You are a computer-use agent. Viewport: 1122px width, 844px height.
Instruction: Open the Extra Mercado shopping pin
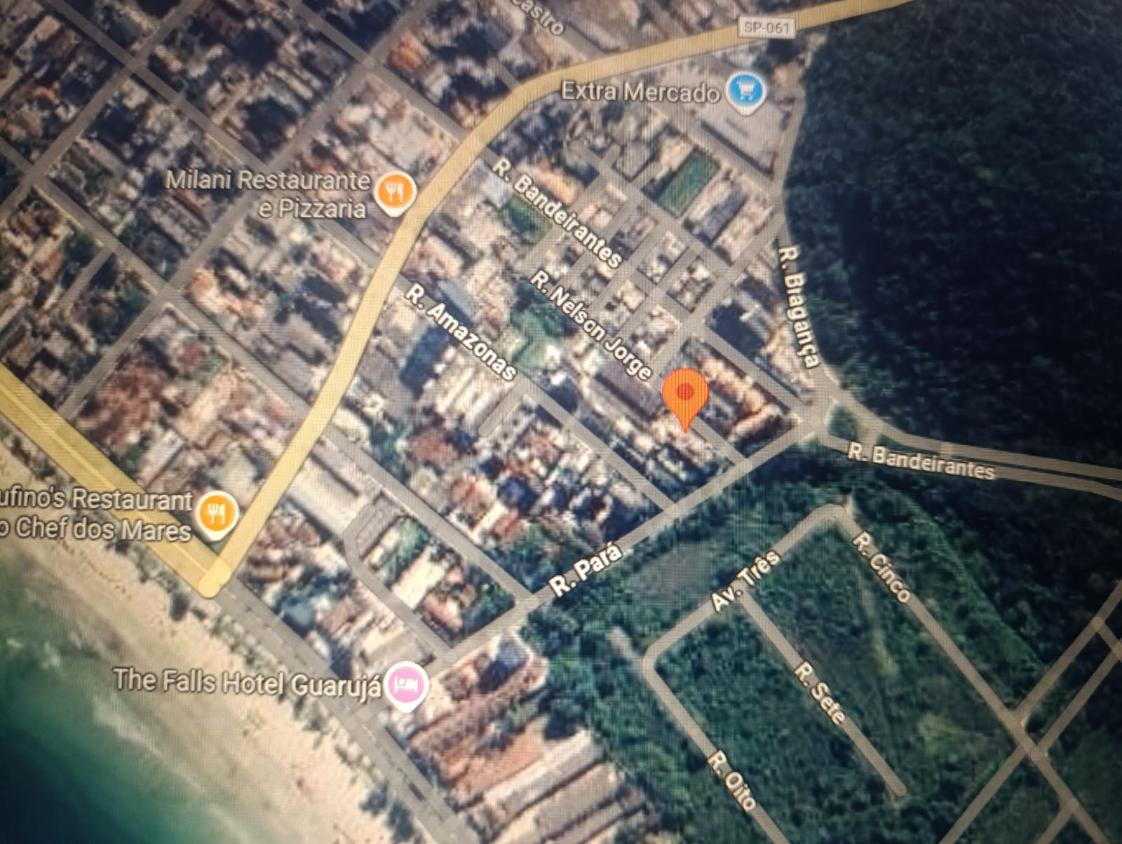tap(745, 92)
